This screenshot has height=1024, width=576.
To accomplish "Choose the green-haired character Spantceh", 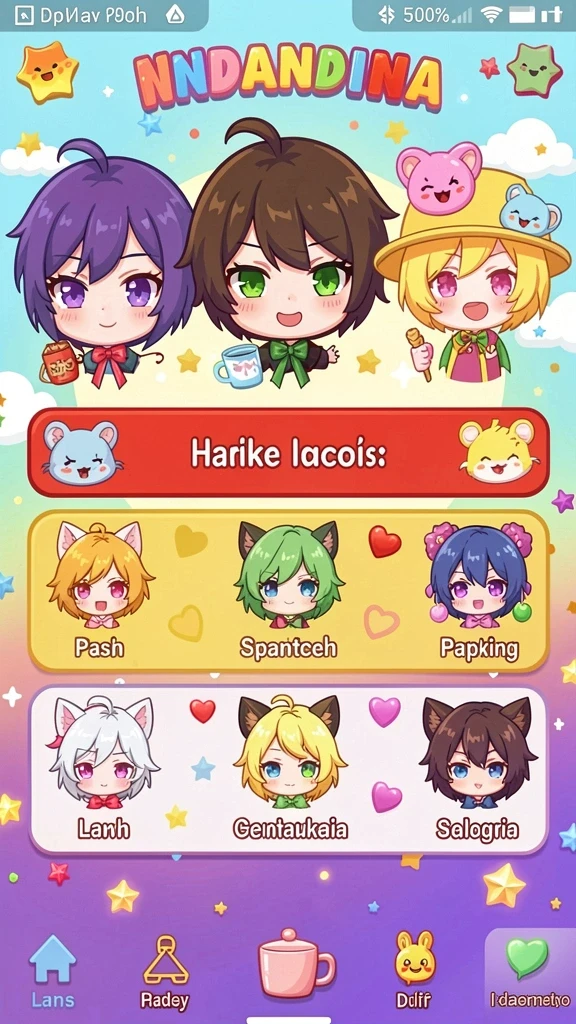I will pos(288,590).
